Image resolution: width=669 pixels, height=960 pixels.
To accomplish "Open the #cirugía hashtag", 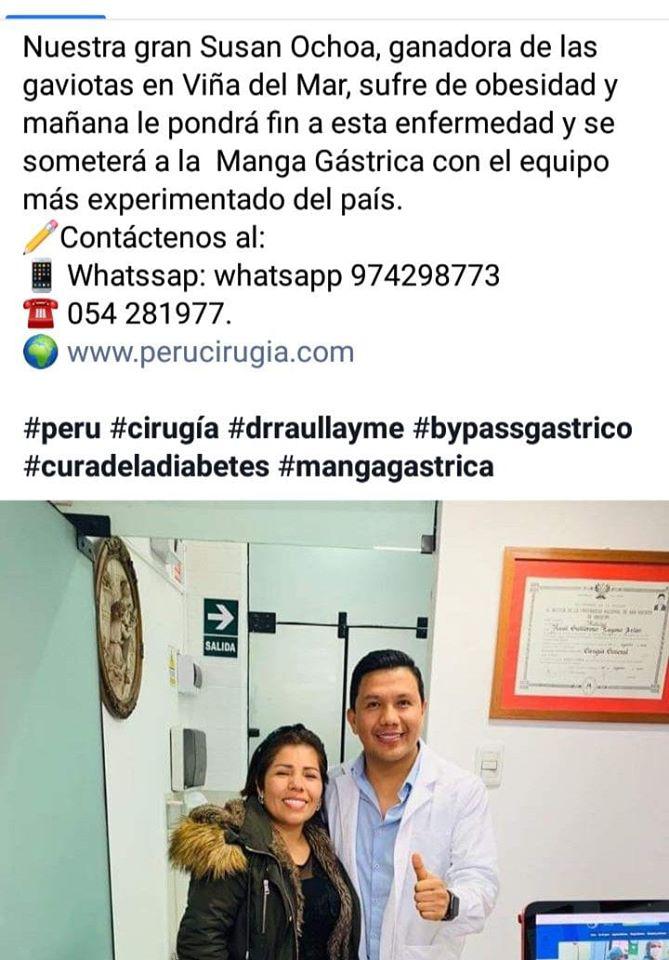I will 164,428.
